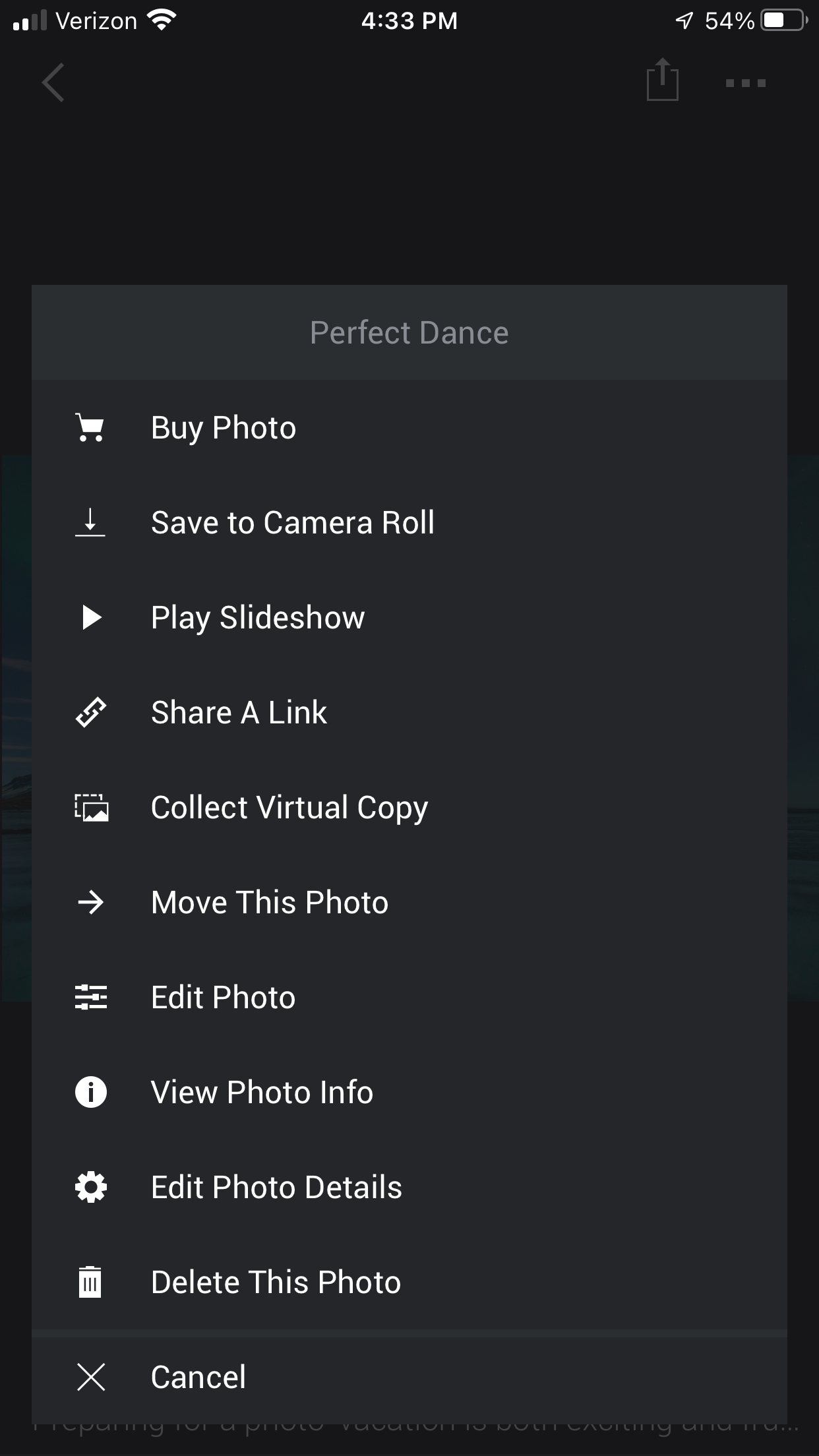This screenshot has height=1456, width=819.
Task: Select Delete This Photo from the menu
Action: pyautogui.click(x=276, y=1282)
